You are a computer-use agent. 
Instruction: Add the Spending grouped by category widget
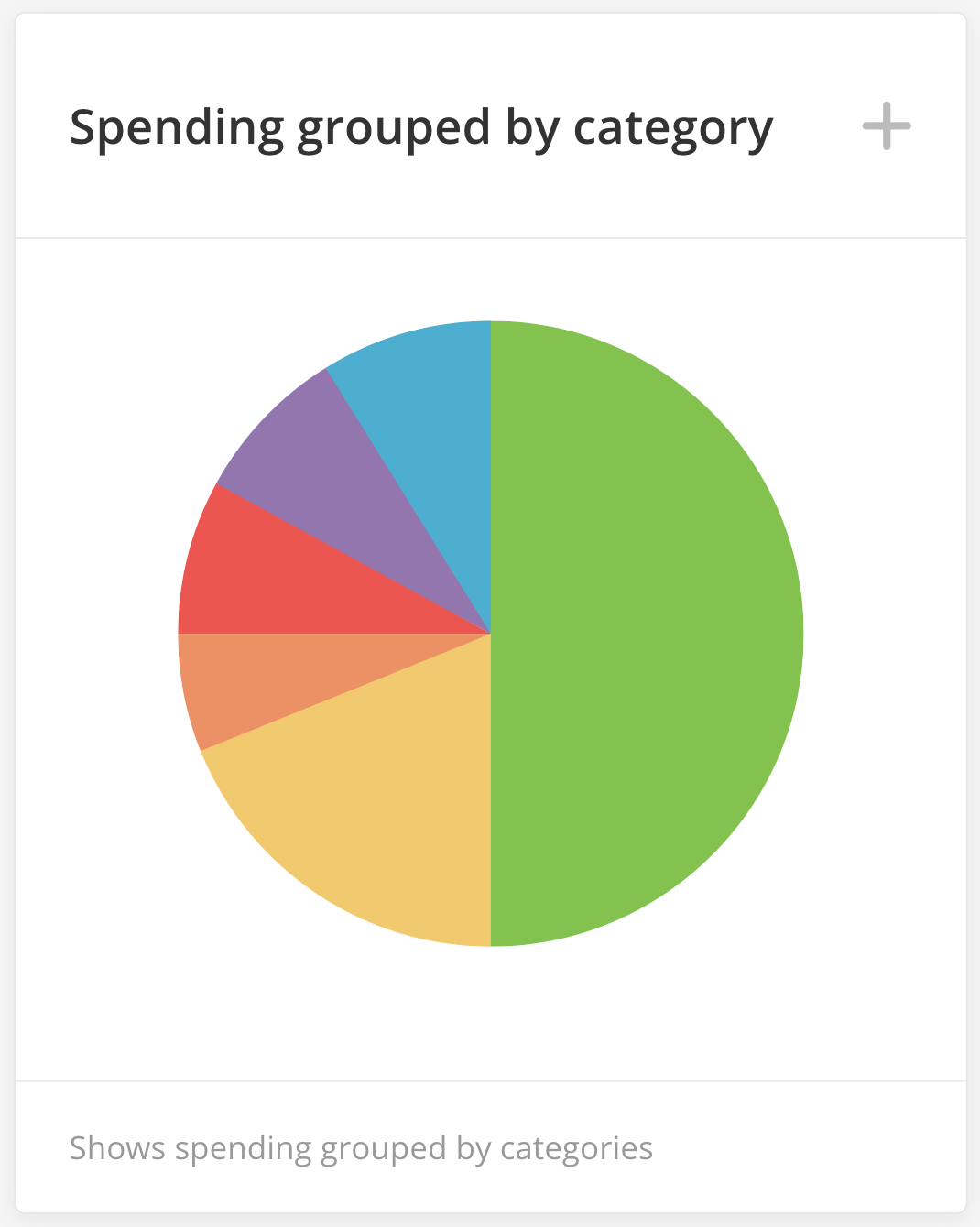point(887,126)
